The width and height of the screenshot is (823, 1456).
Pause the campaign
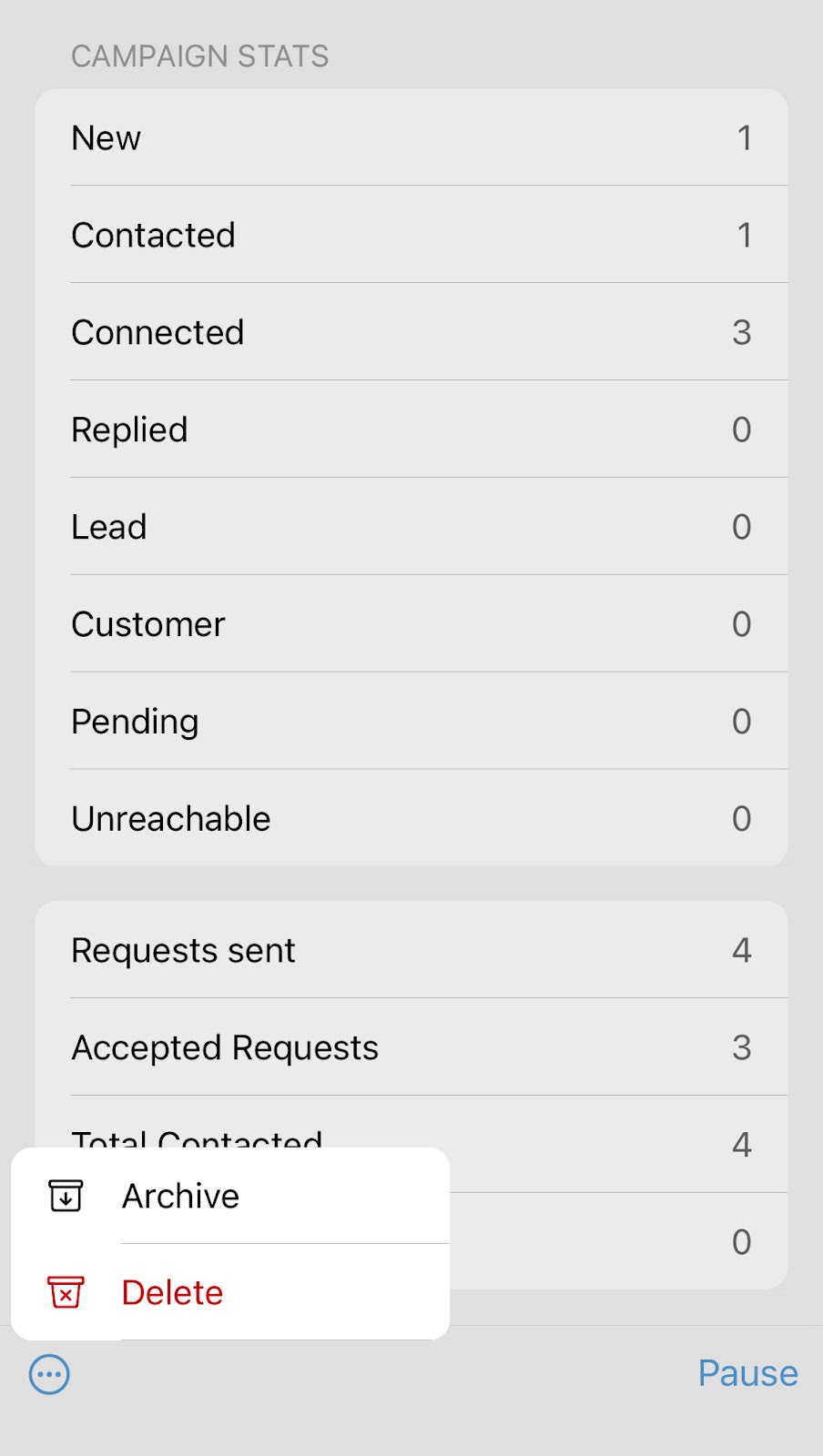click(x=747, y=1373)
